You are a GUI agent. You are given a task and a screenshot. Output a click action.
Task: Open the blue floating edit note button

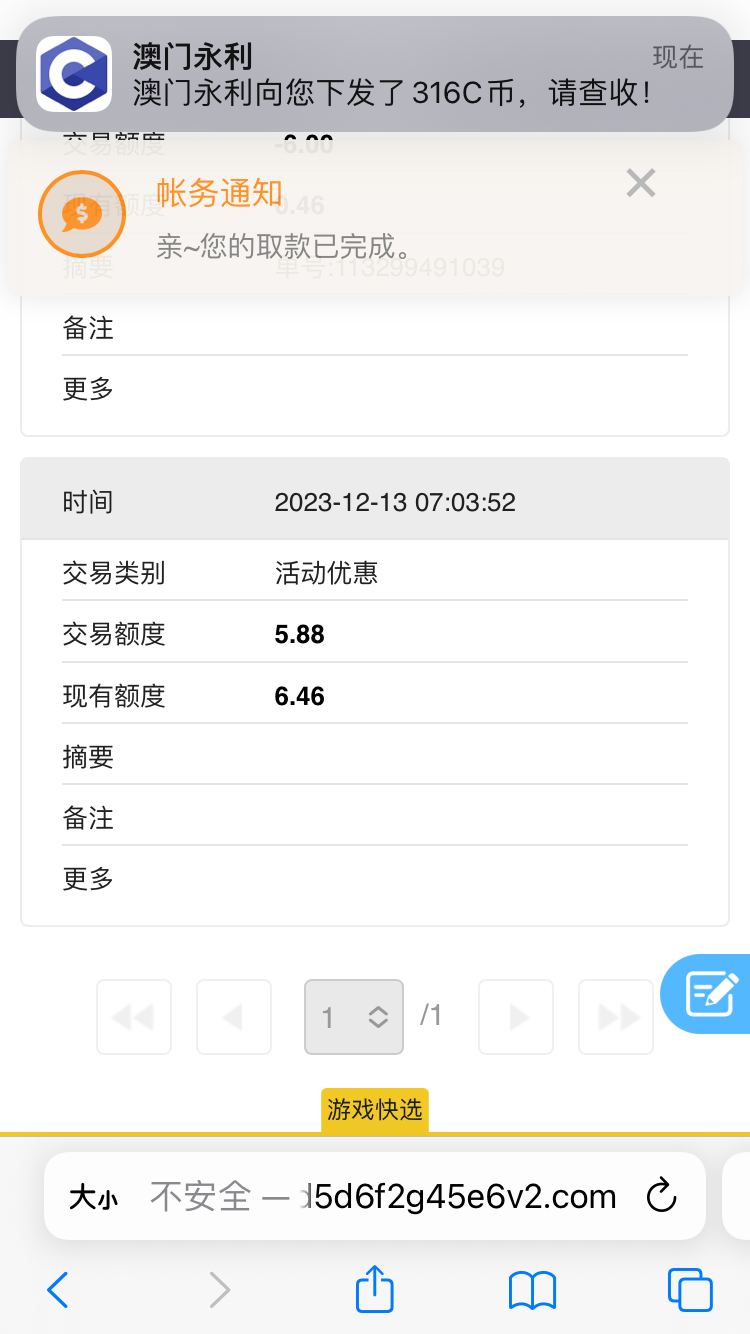coord(711,993)
